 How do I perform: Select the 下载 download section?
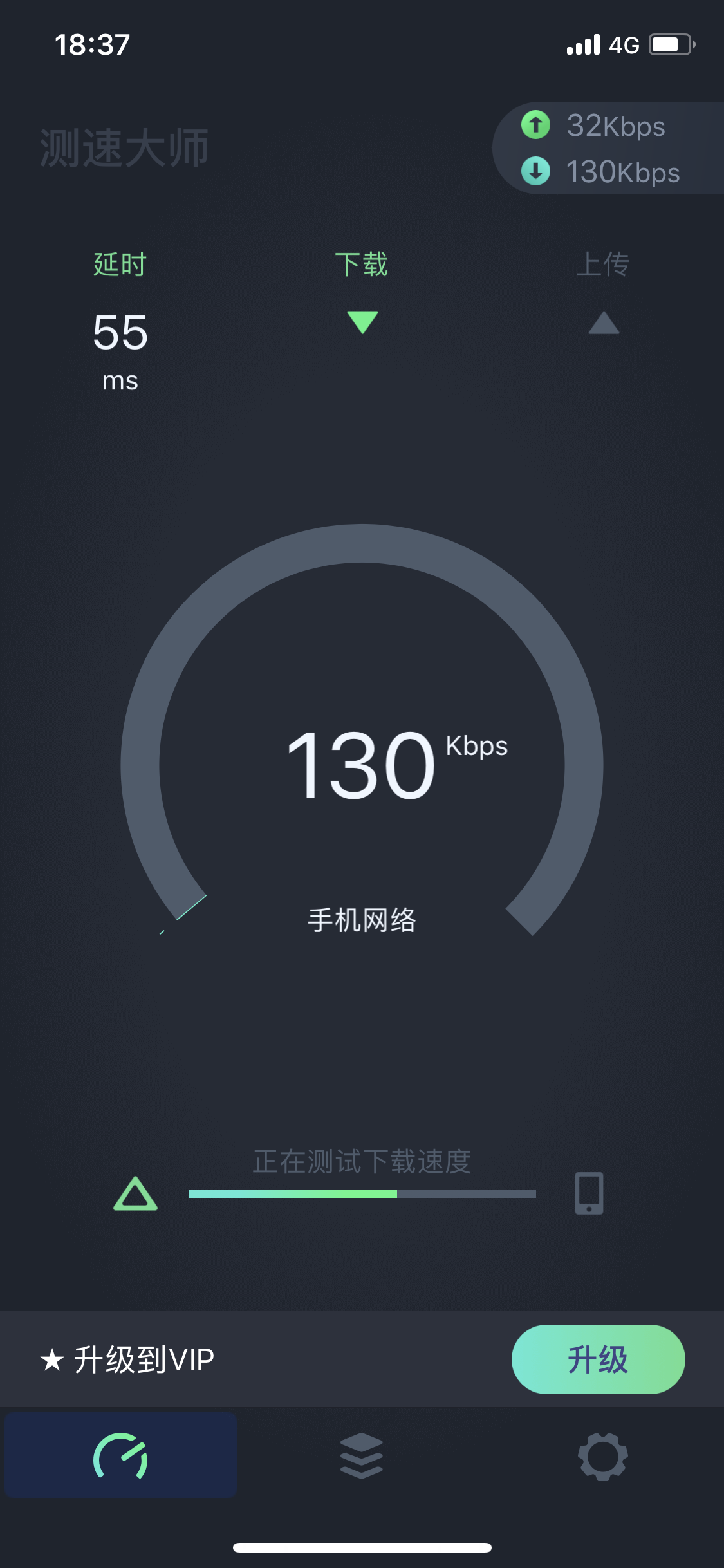point(362,264)
